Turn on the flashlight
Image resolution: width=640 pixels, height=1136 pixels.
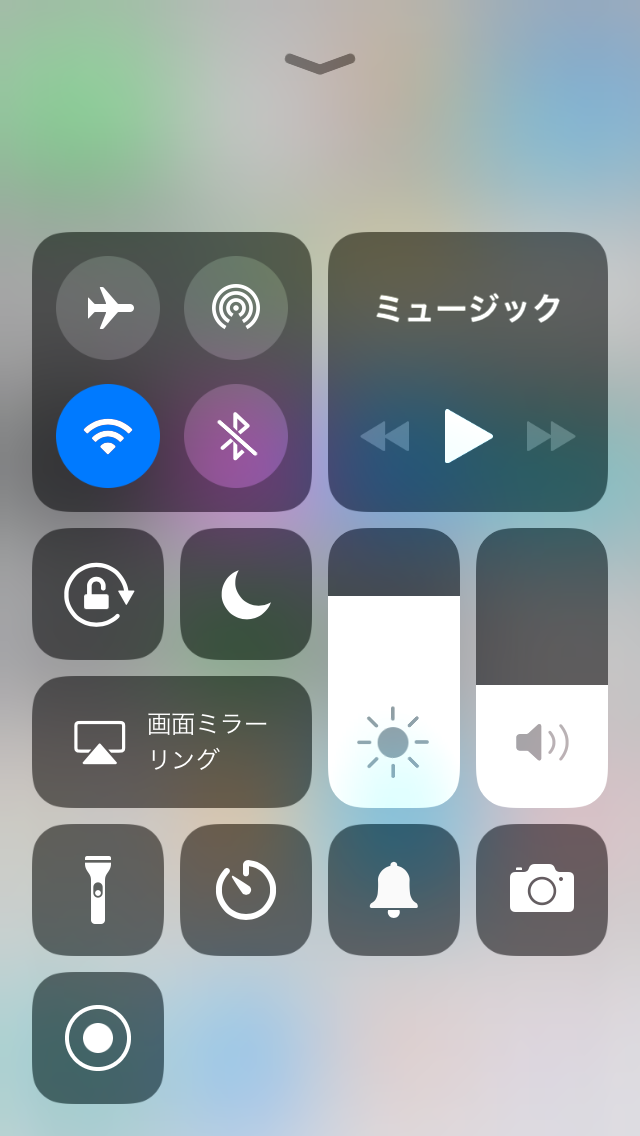98,890
